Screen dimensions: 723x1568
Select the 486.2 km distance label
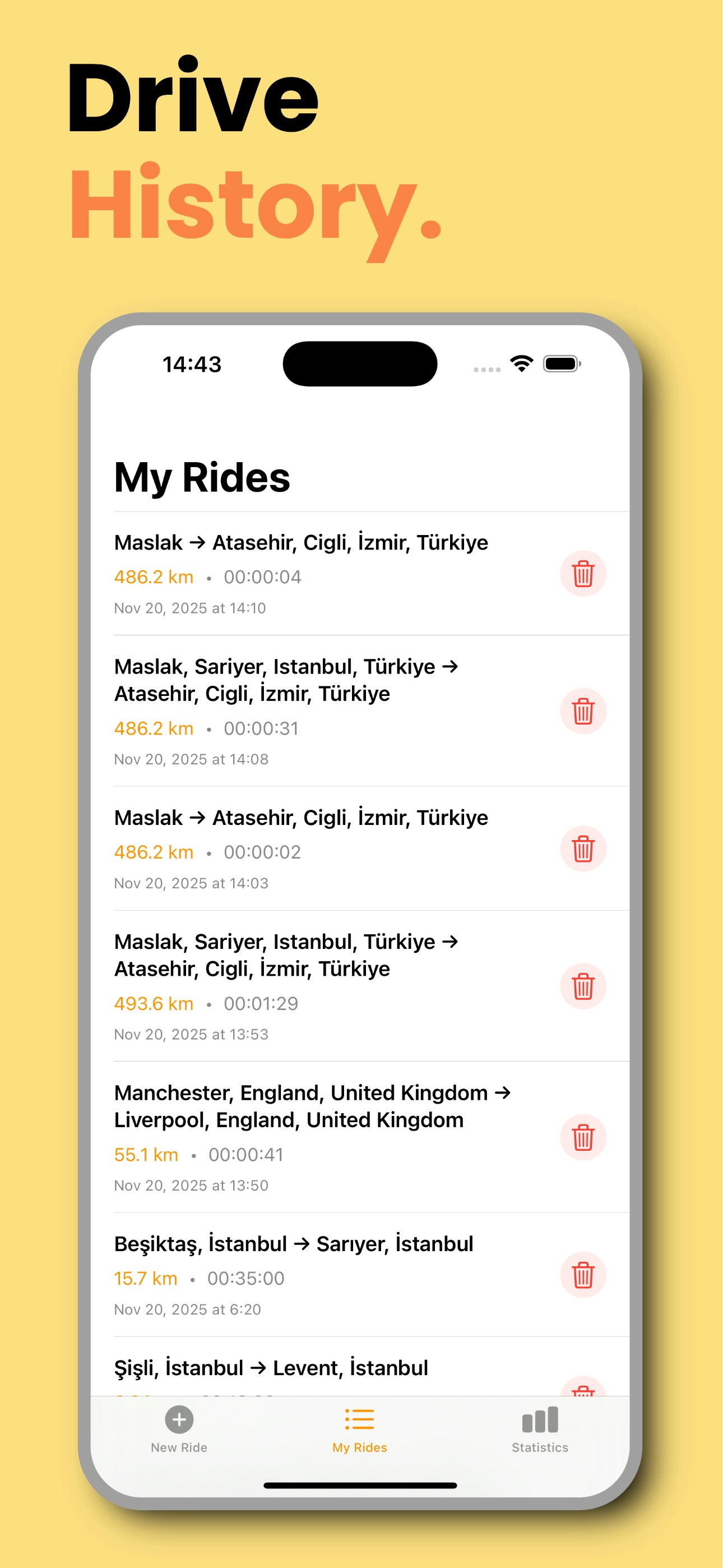[x=154, y=576]
